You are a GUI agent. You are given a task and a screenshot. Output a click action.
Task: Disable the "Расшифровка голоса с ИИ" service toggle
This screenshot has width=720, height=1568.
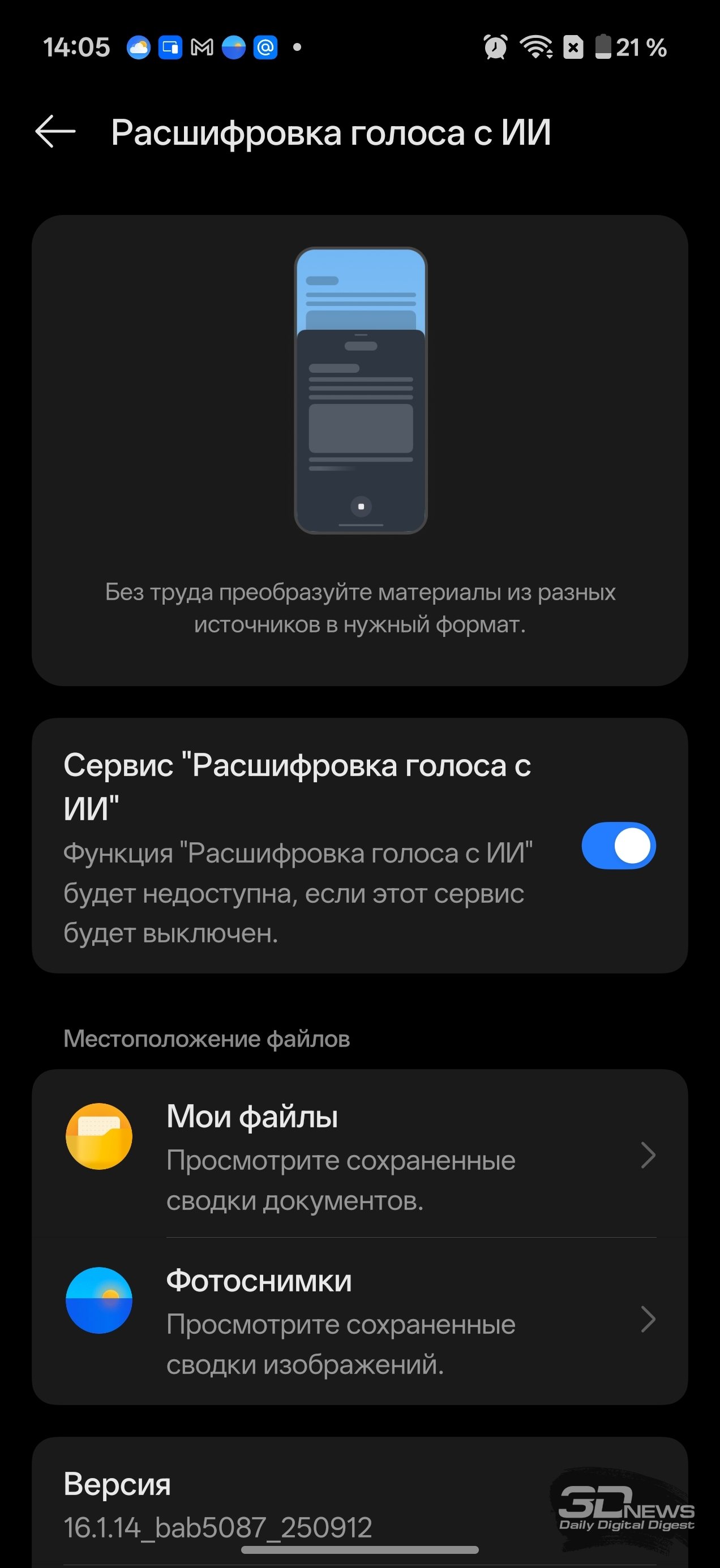[x=618, y=846]
